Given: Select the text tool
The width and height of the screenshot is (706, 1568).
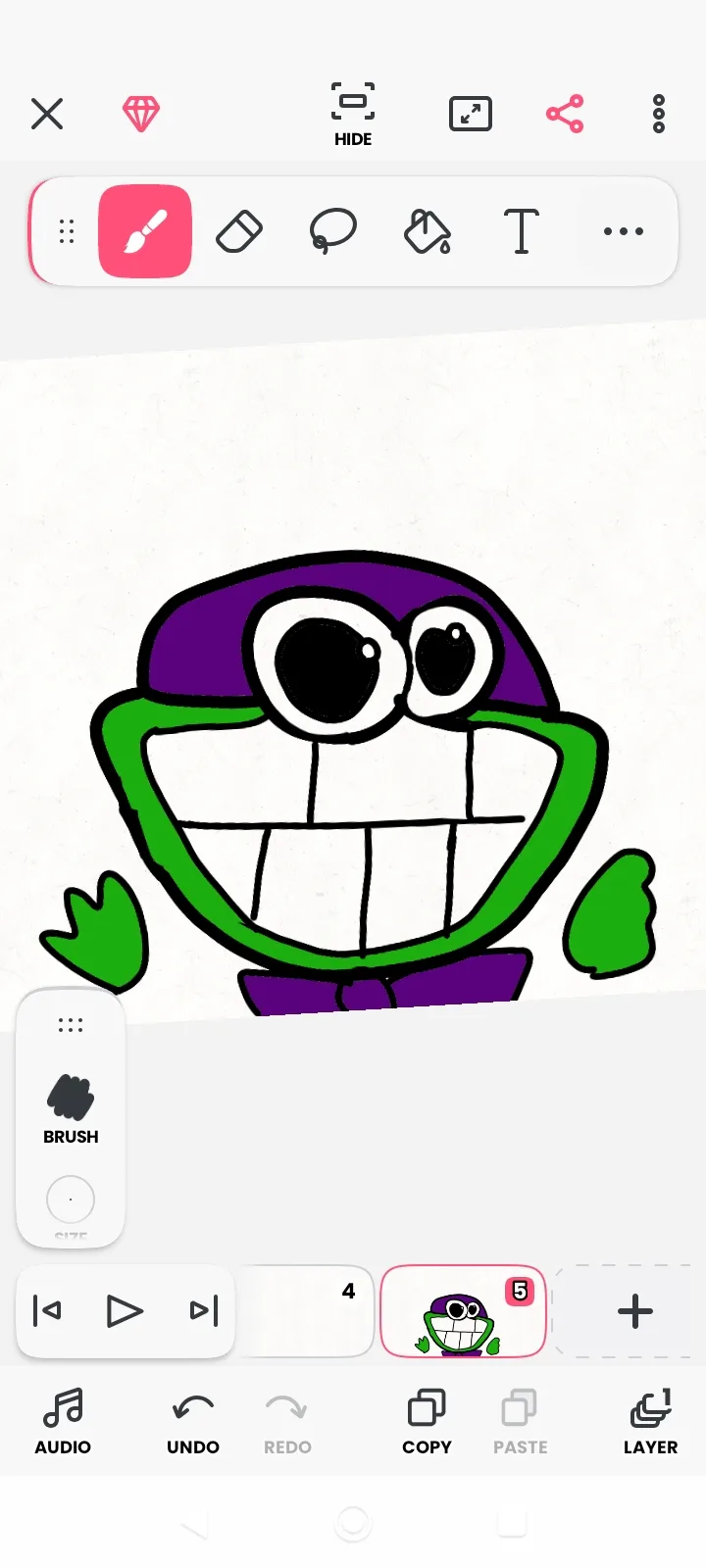Looking at the screenshot, I should click(522, 231).
